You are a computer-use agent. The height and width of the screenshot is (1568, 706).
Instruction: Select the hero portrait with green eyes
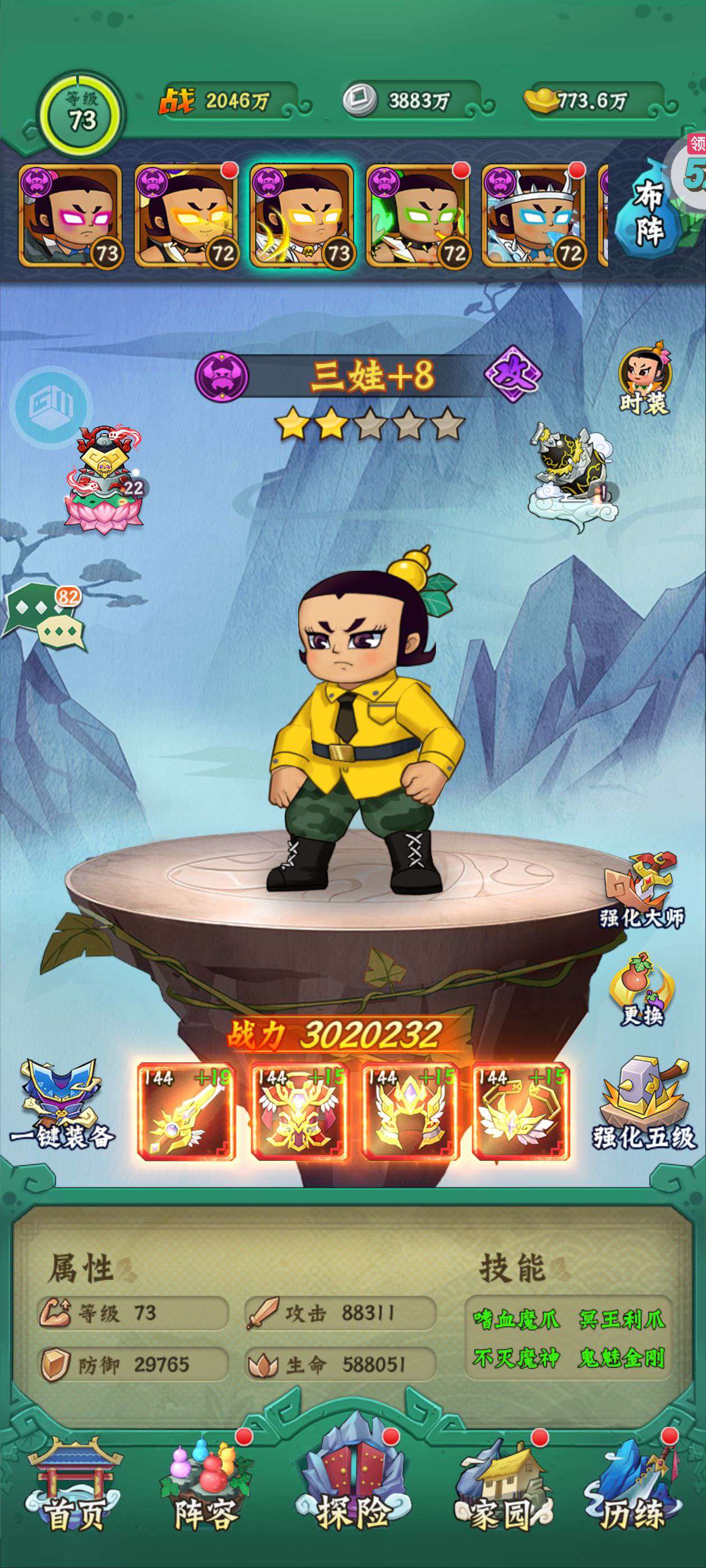418,216
